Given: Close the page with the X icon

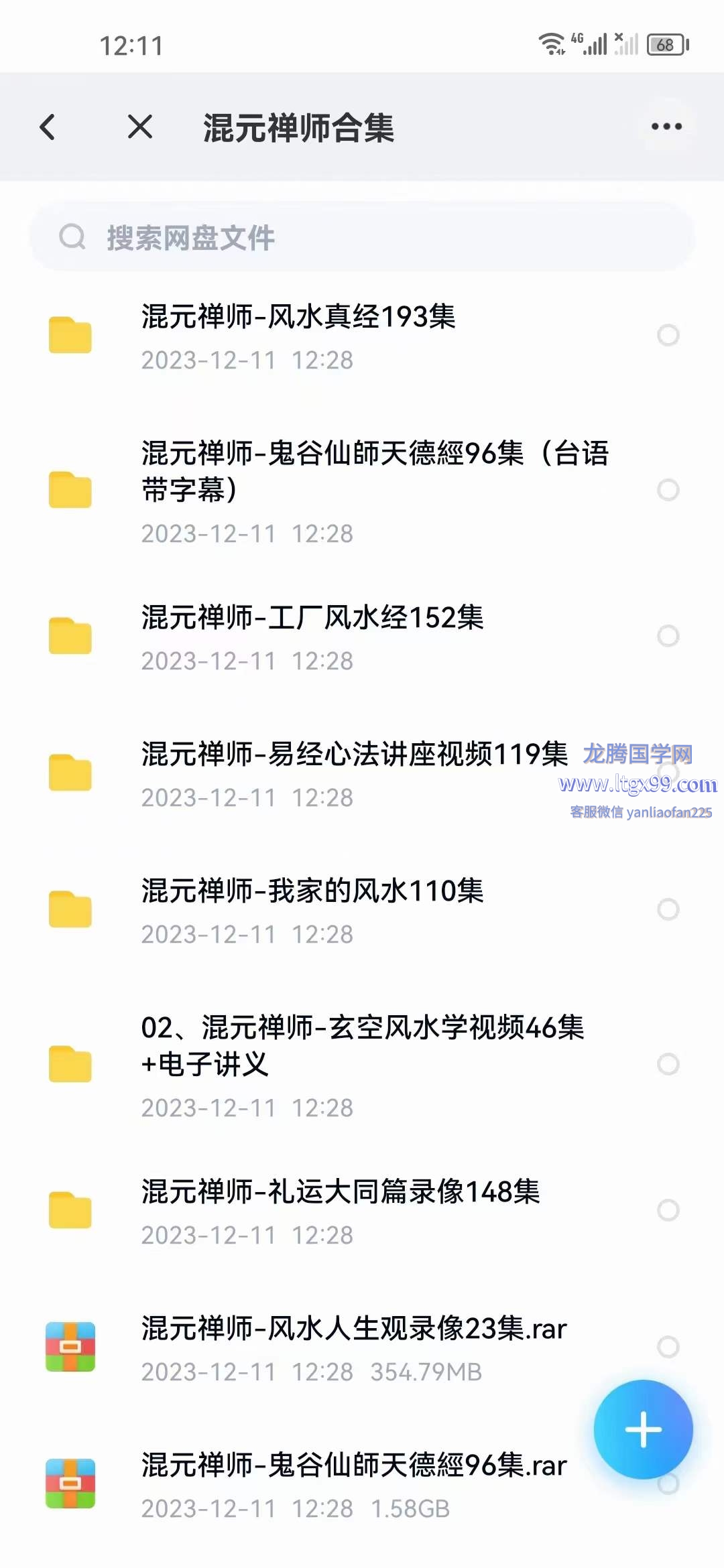Looking at the screenshot, I should pyautogui.click(x=140, y=127).
